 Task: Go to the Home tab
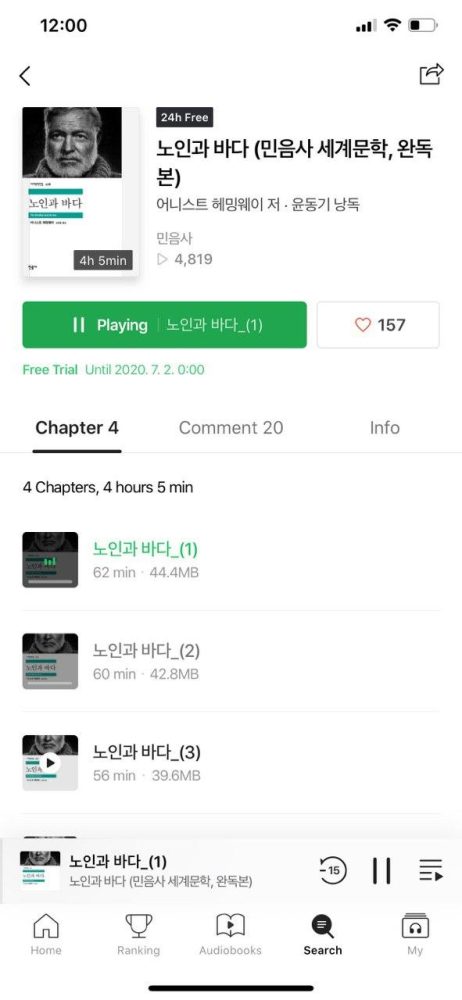click(46, 934)
